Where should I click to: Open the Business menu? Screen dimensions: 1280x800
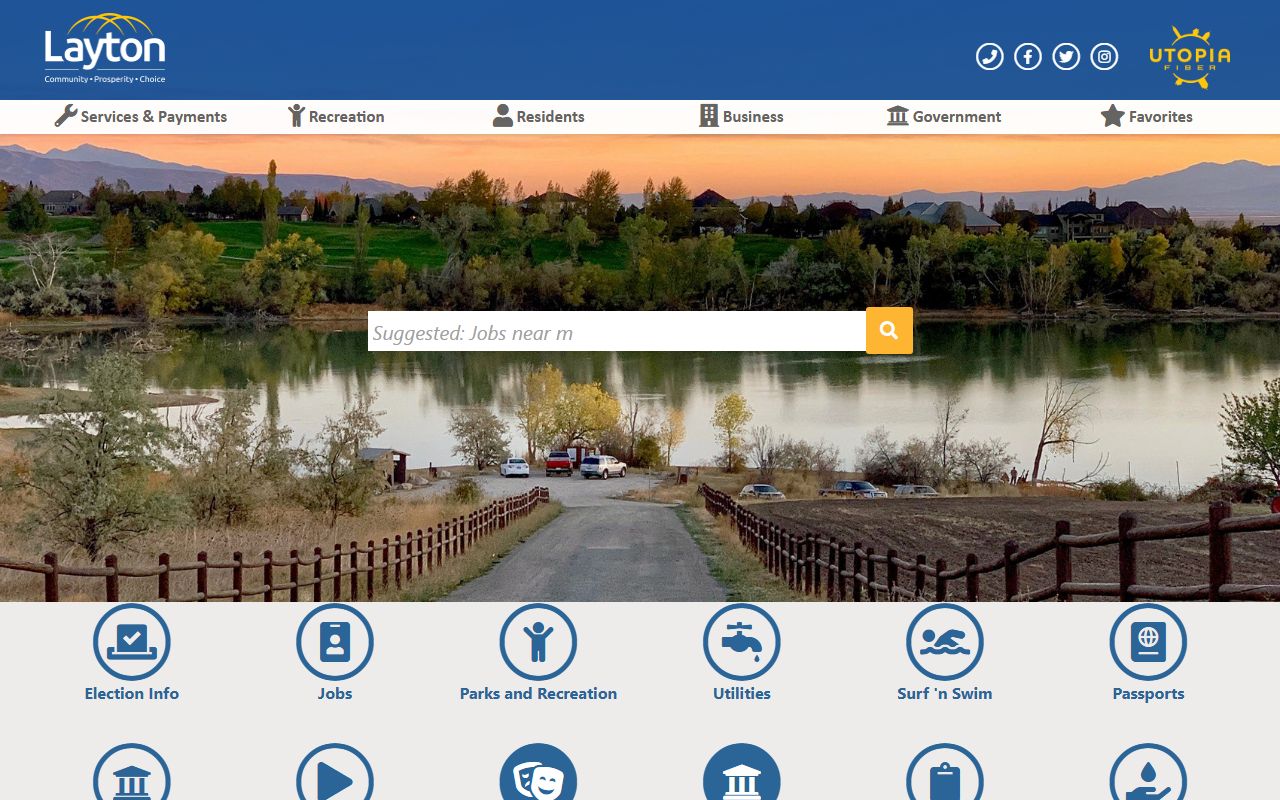point(741,116)
